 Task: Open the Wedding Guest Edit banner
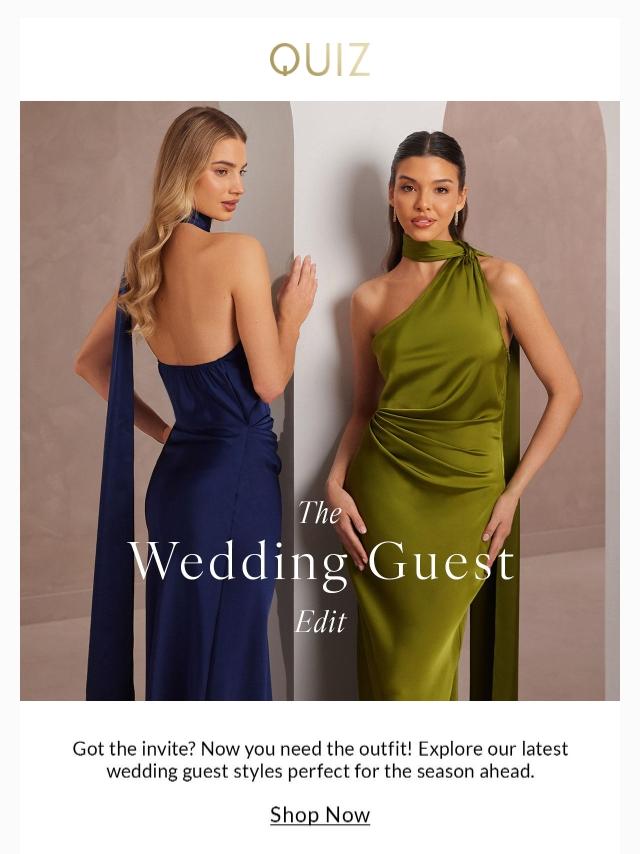pos(320,400)
